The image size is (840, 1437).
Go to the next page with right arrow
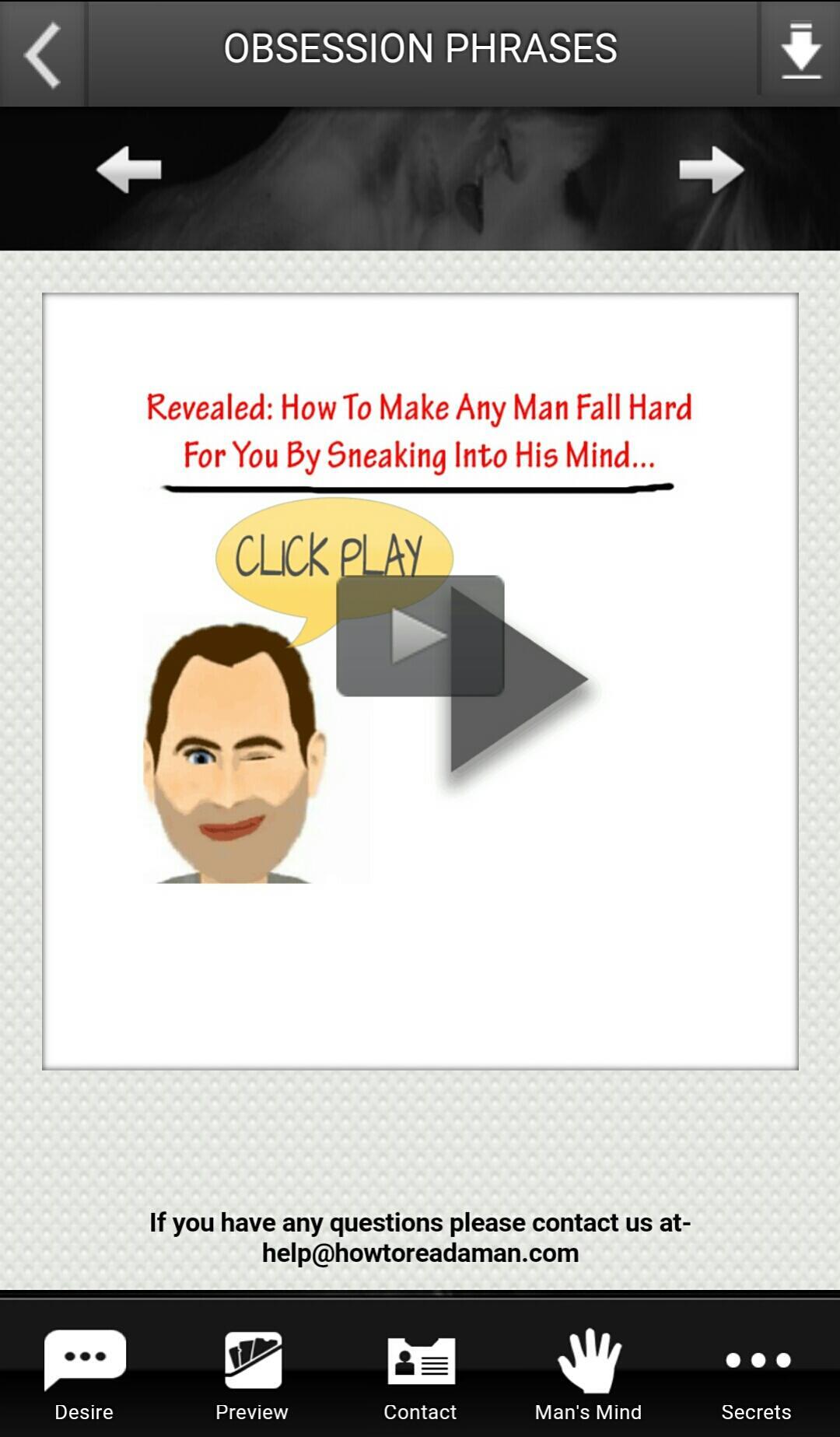[x=711, y=170]
